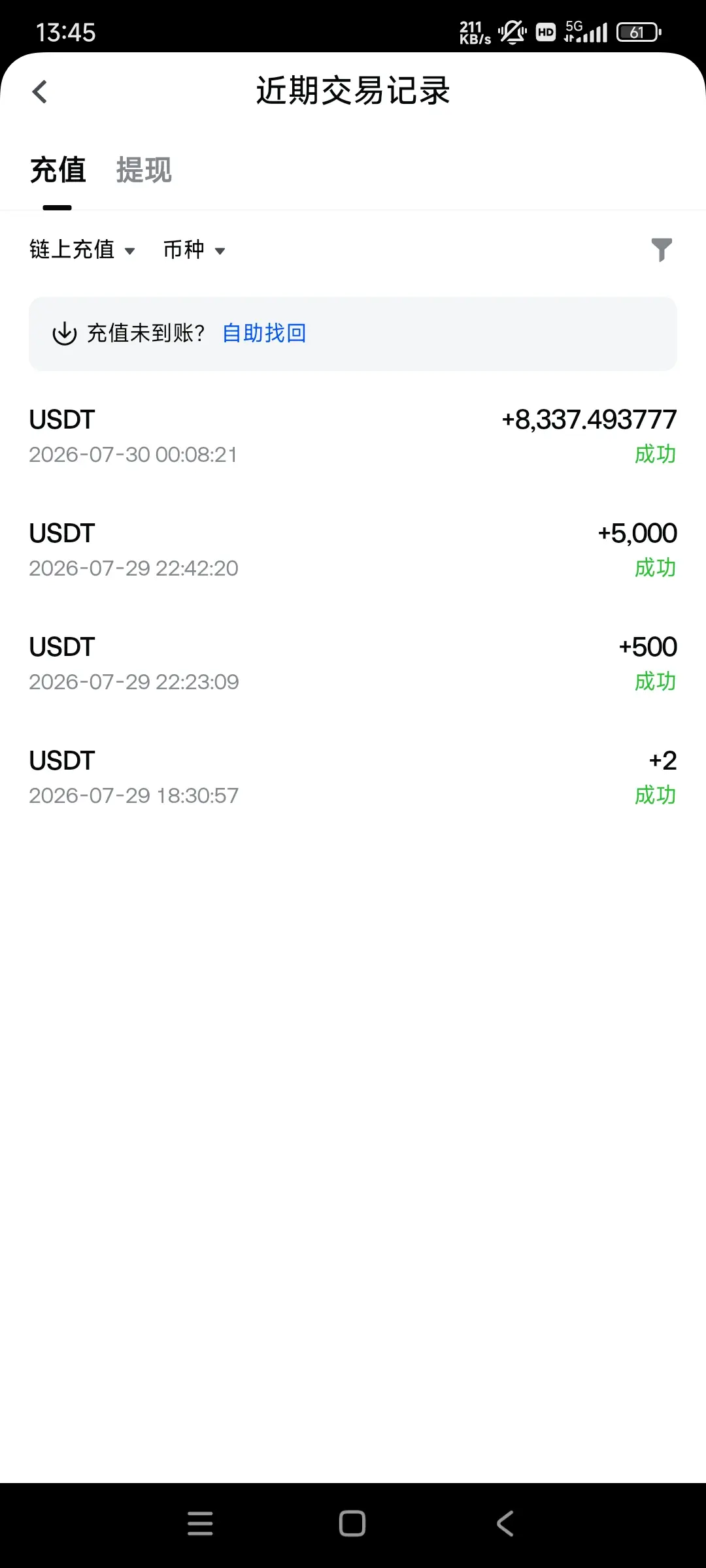This screenshot has width=706, height=1568.
Task: Tap the system home button
Action: [352, 1524]
